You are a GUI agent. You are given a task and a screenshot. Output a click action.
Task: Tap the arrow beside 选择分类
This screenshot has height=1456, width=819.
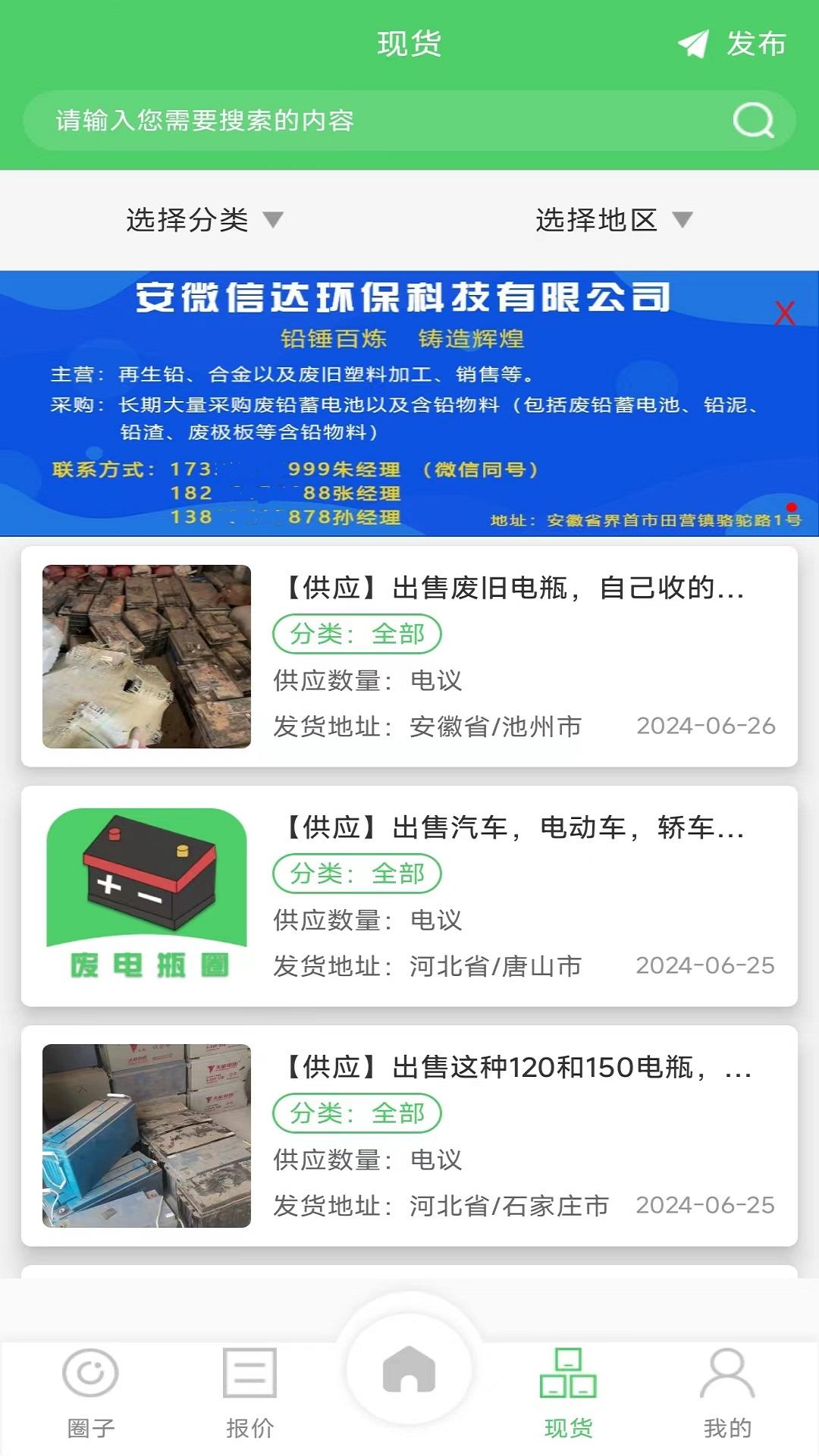pyautogui.click(x=275, y=221)
